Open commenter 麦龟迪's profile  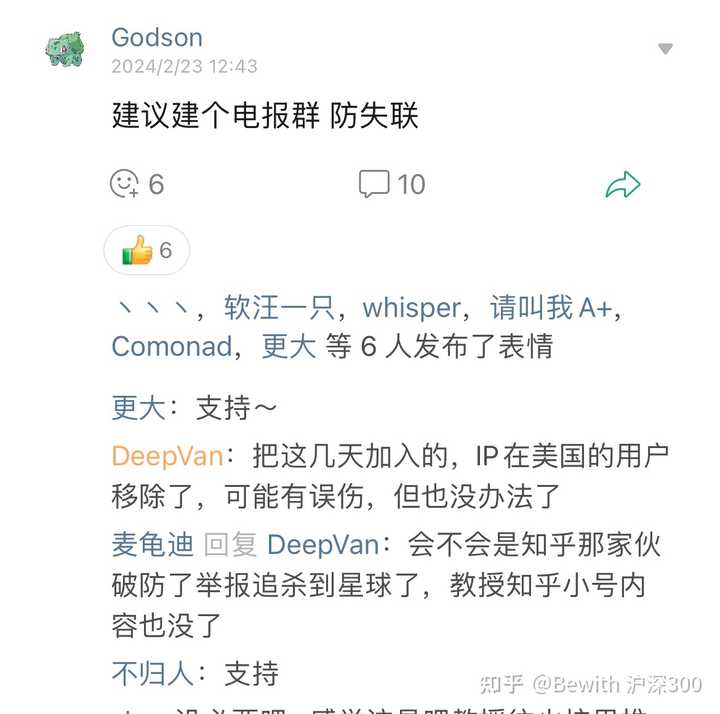[152, 545]
